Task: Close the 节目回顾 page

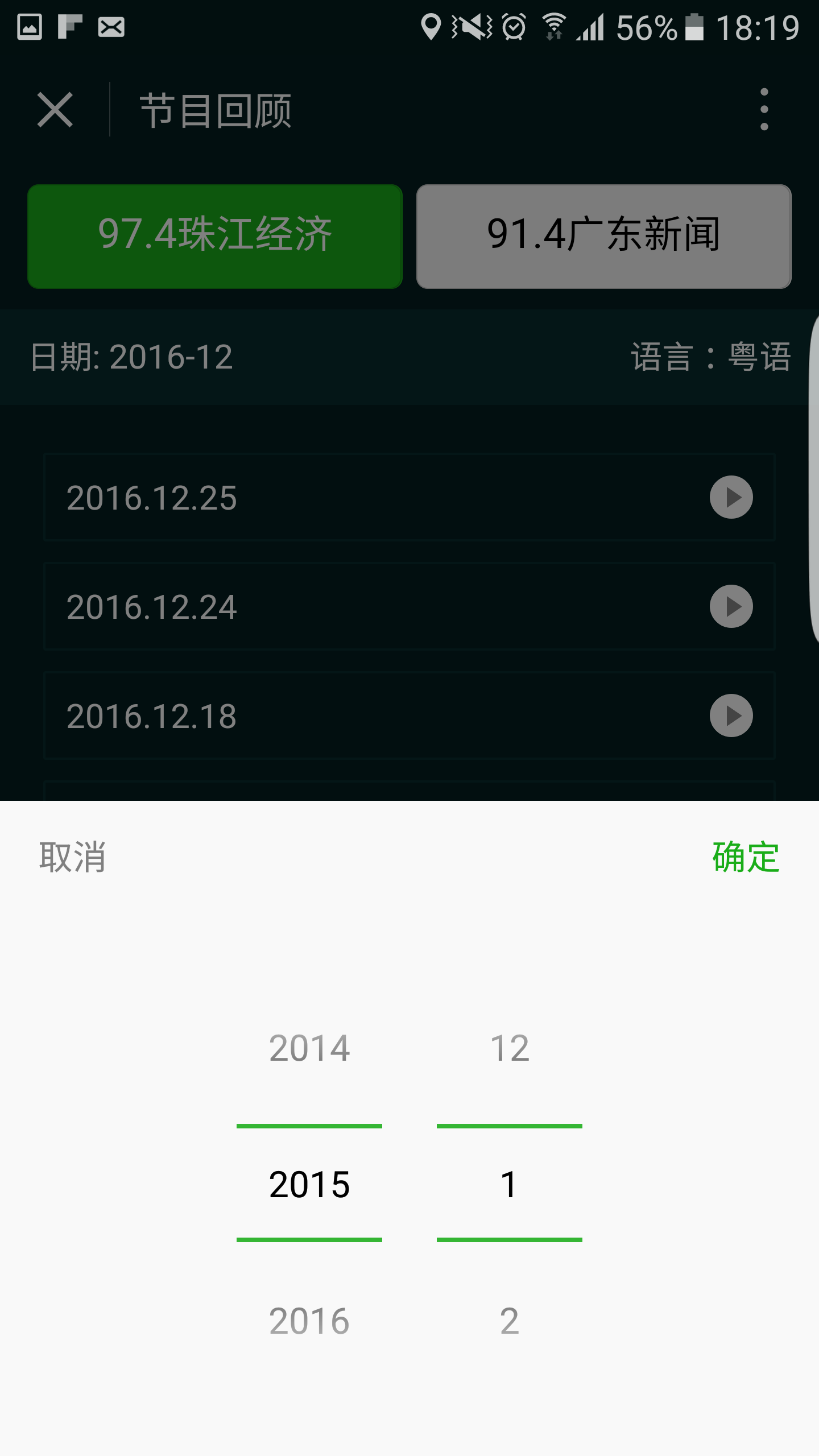Action: click(x=55, y=110)
